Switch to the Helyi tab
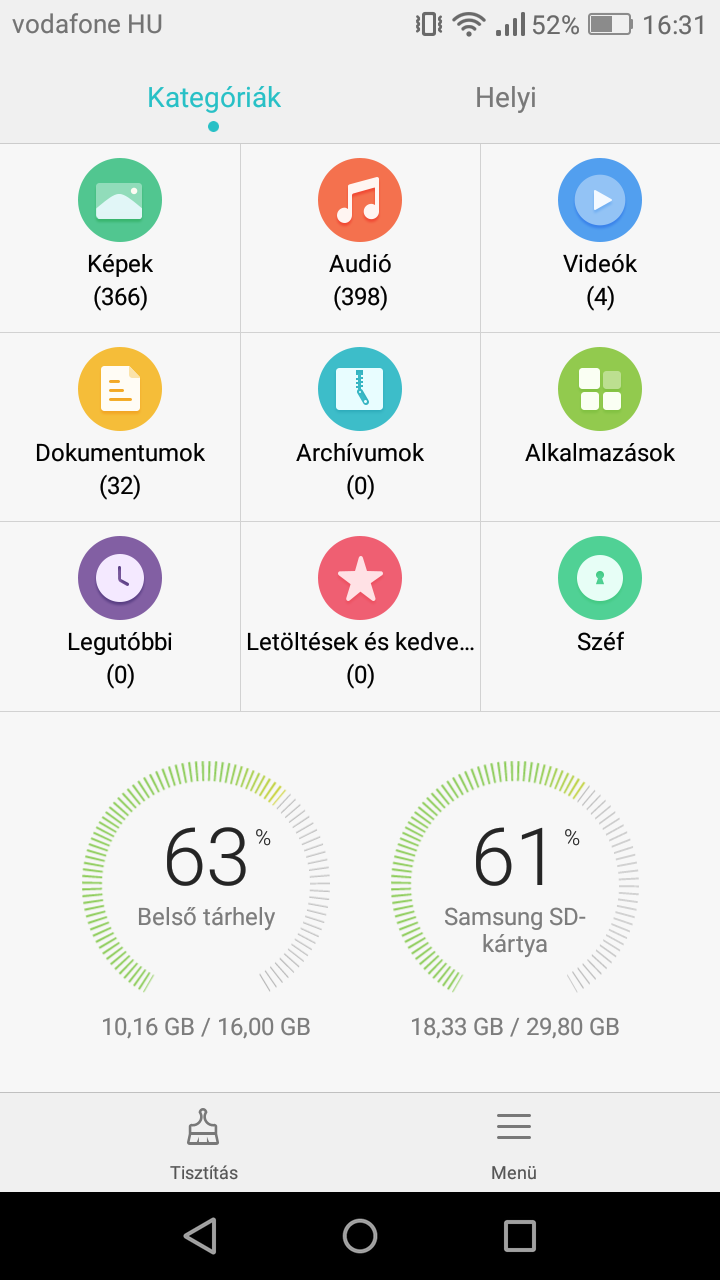This screenshot has width=720, height=1280. coord(505,98)
